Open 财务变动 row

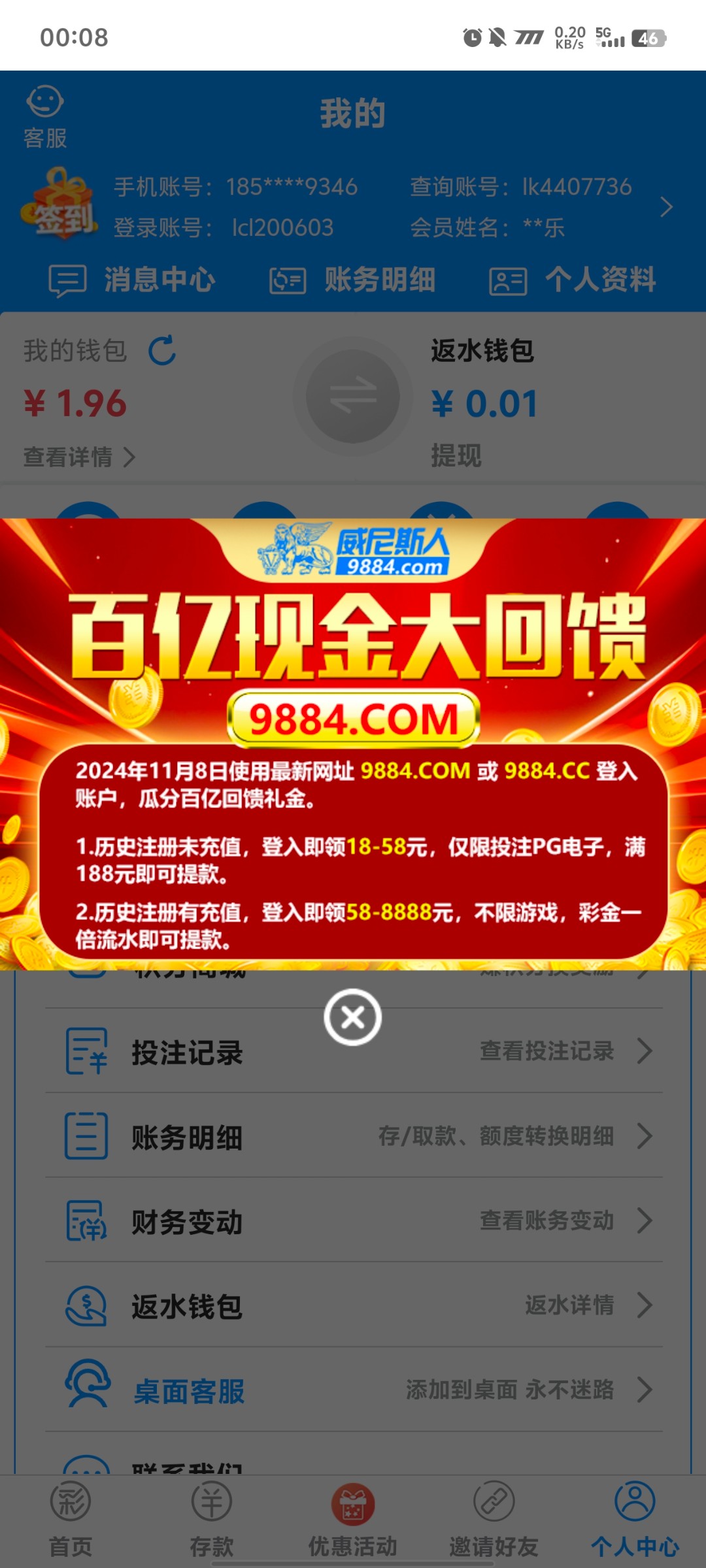[x=353, y=1220]
